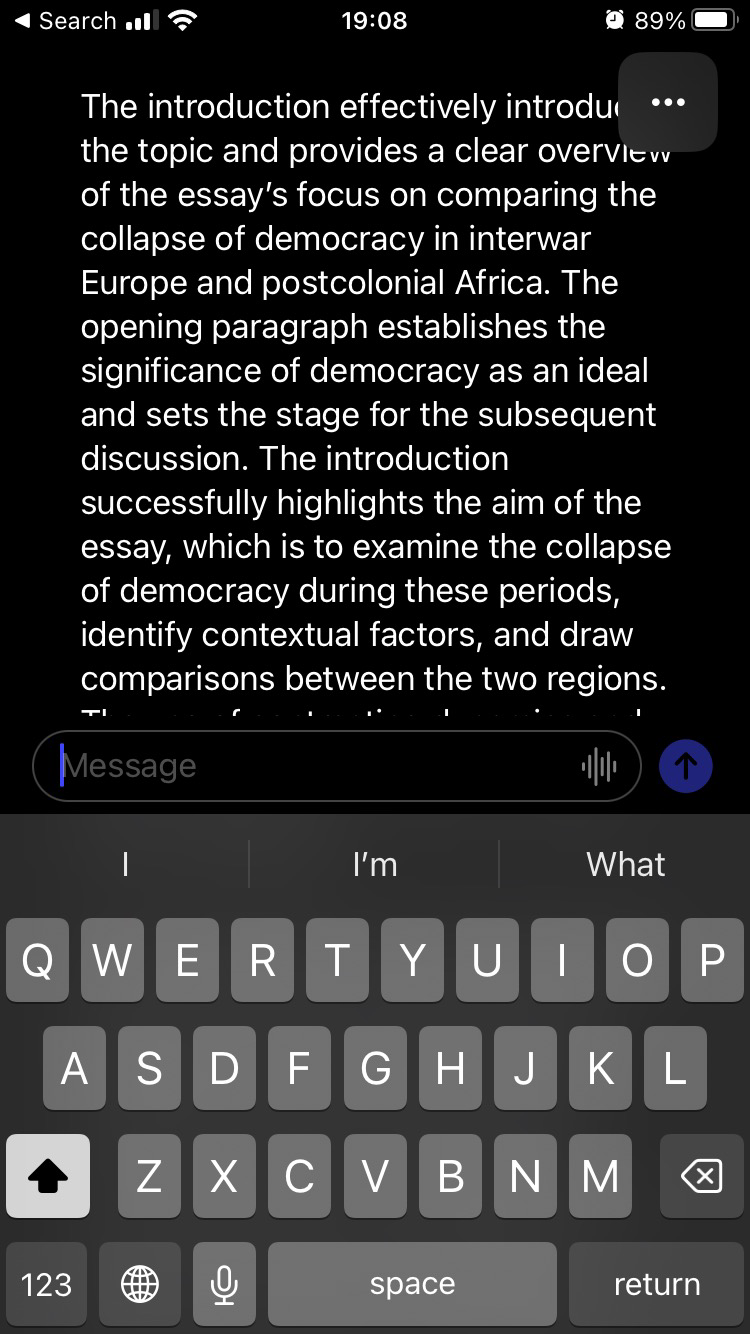750x1334 pixels.
Task: Choose the "What" keyboard suggestion
Action: pos(626,864)
